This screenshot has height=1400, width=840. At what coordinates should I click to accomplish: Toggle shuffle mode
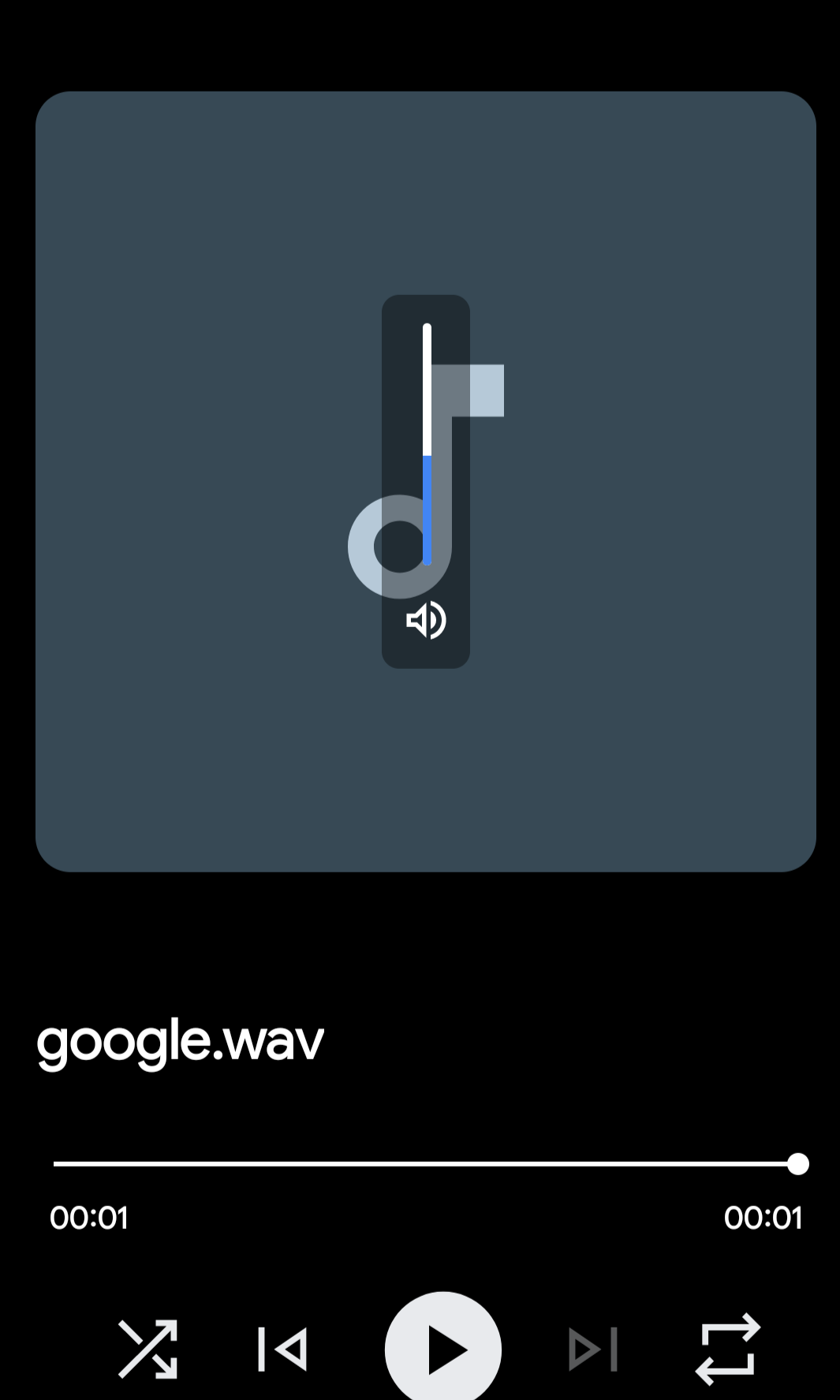point(147,1349)
